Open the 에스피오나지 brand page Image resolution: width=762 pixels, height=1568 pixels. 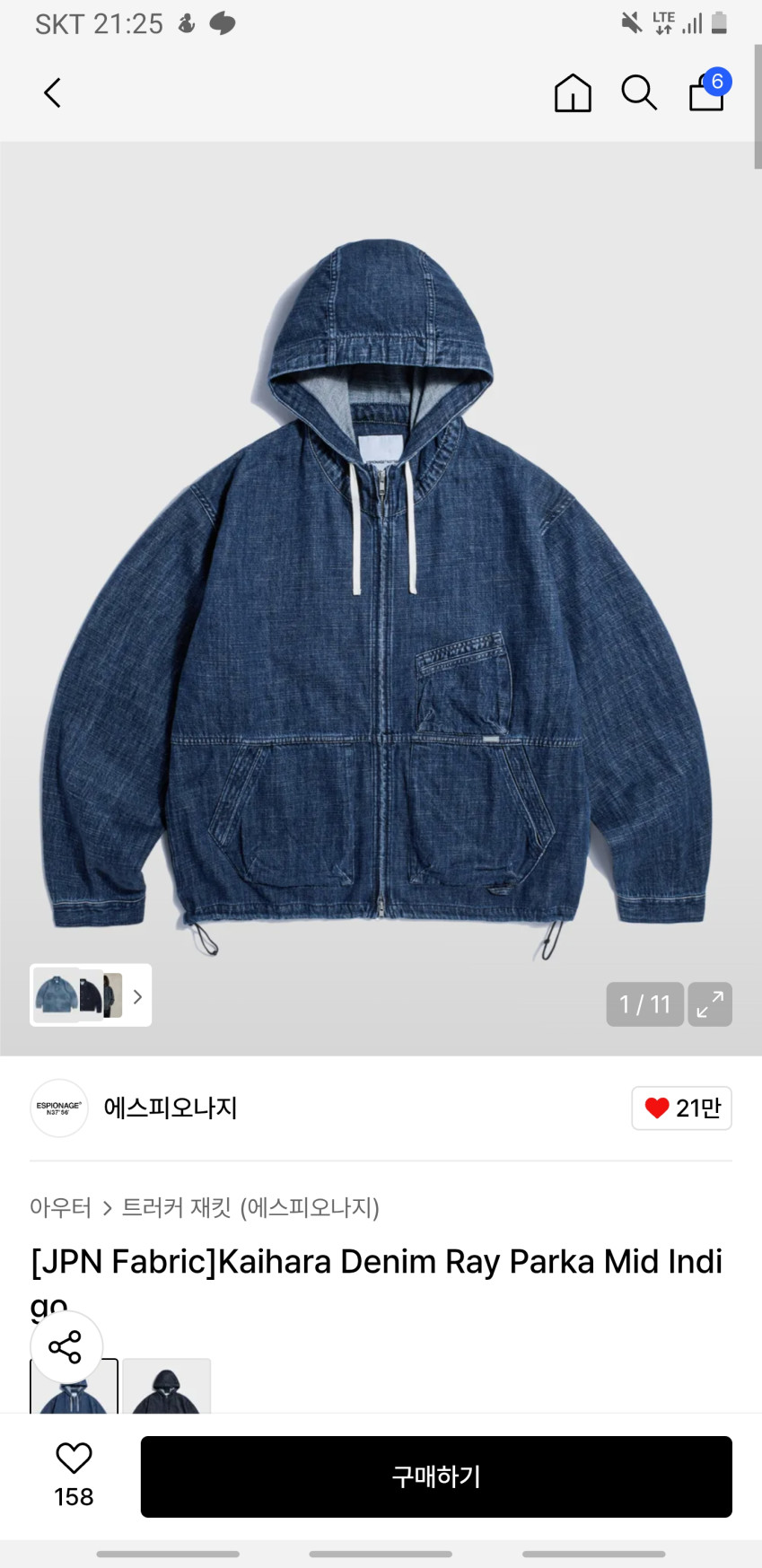pos(171,1108)
